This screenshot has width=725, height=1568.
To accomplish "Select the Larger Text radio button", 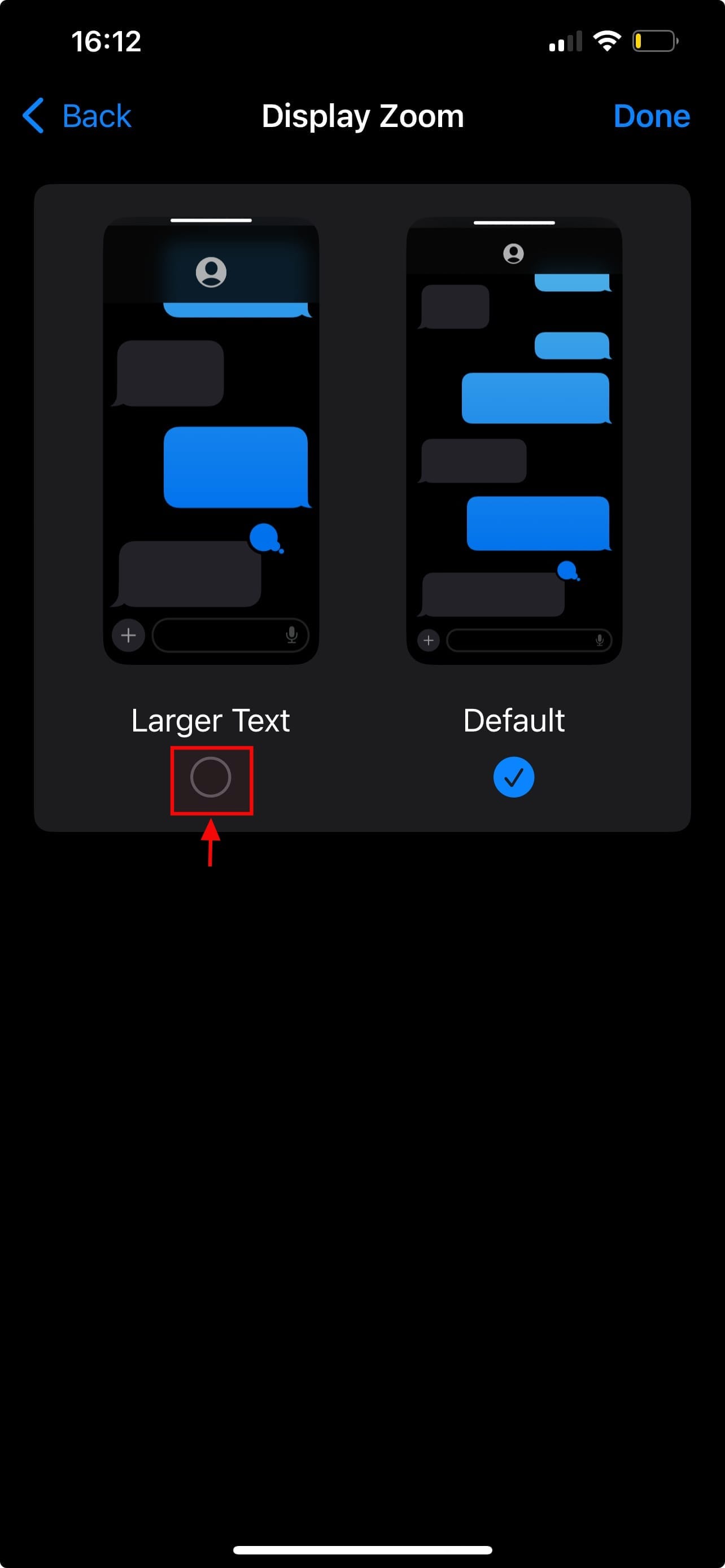I will tap(211, 777).
